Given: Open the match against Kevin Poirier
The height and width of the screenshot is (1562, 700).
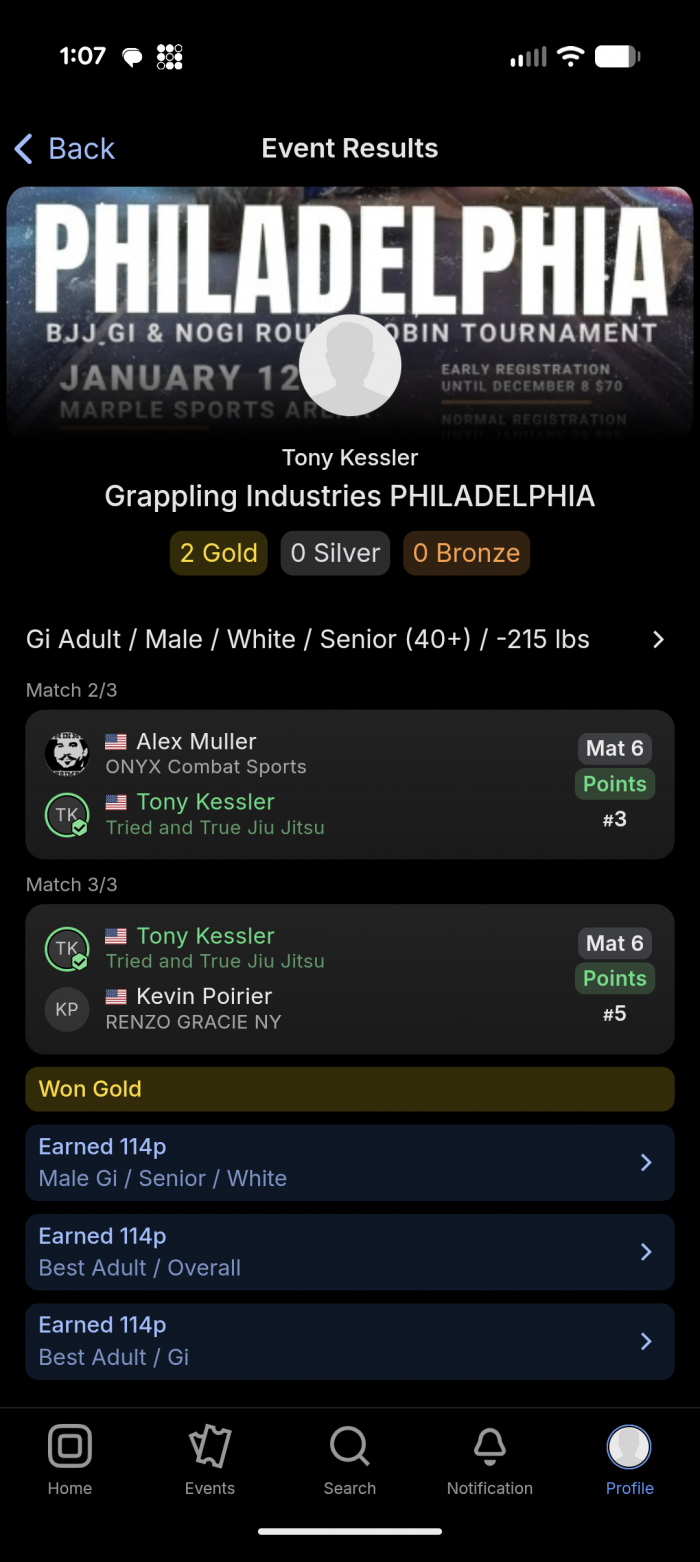Looking at the screenshot, I should click(x=349, y=979).
